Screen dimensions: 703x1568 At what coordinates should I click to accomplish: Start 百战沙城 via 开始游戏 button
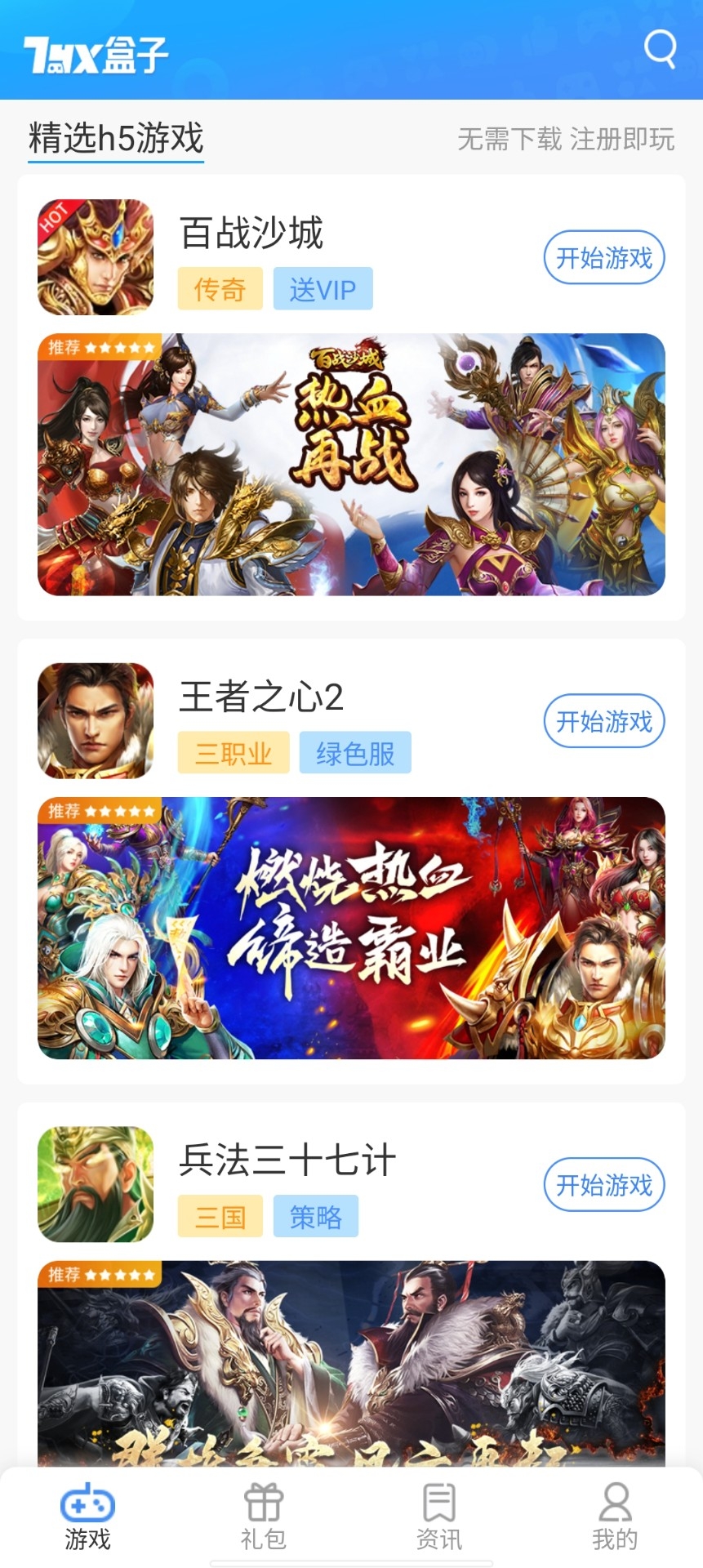[603, 257]
